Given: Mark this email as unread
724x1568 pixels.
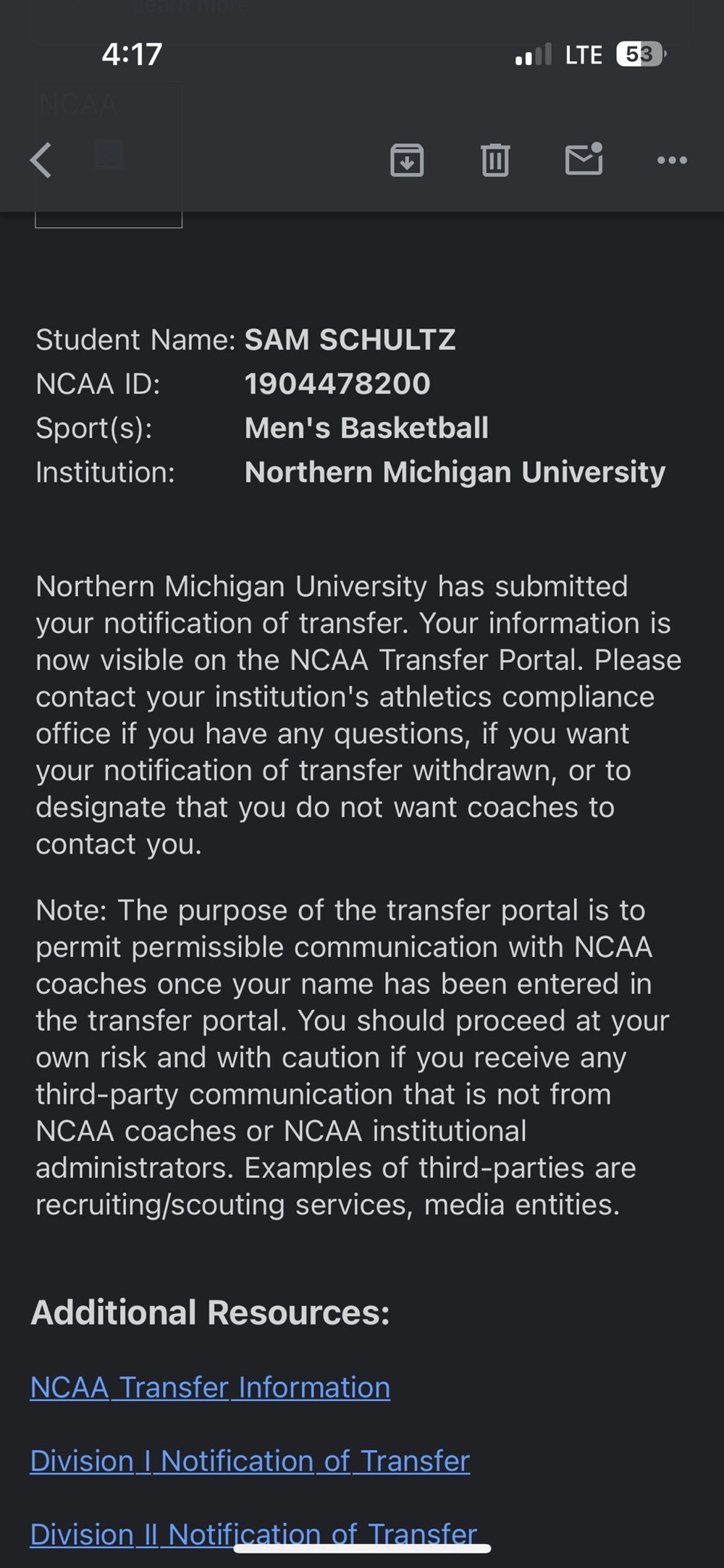Looking at the screenshot, I should [x=584, y=159].
